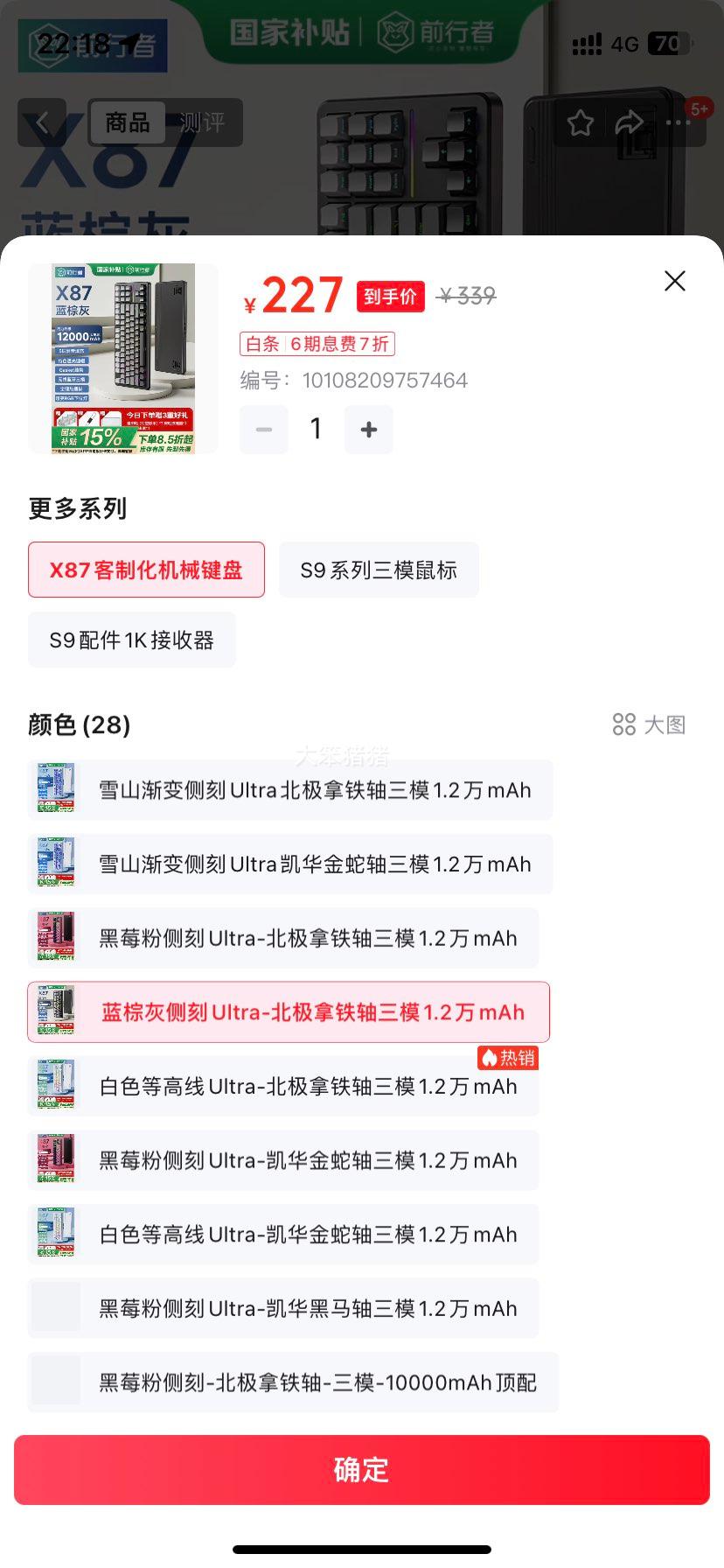Open sharing via the share arrow icon
Screen dimensions: 724x1568
(x=628, y=123)
